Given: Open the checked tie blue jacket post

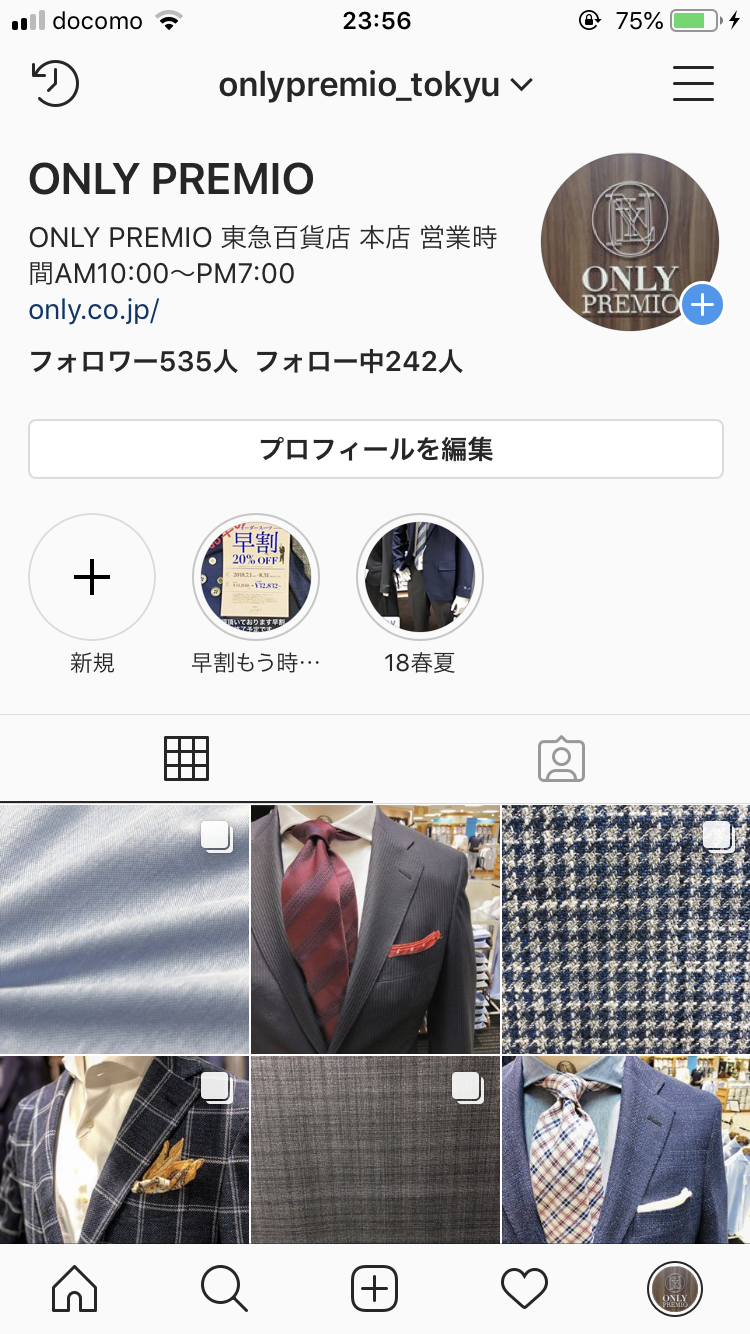Looking at the screenshot, I should (x=626, y=1150).
